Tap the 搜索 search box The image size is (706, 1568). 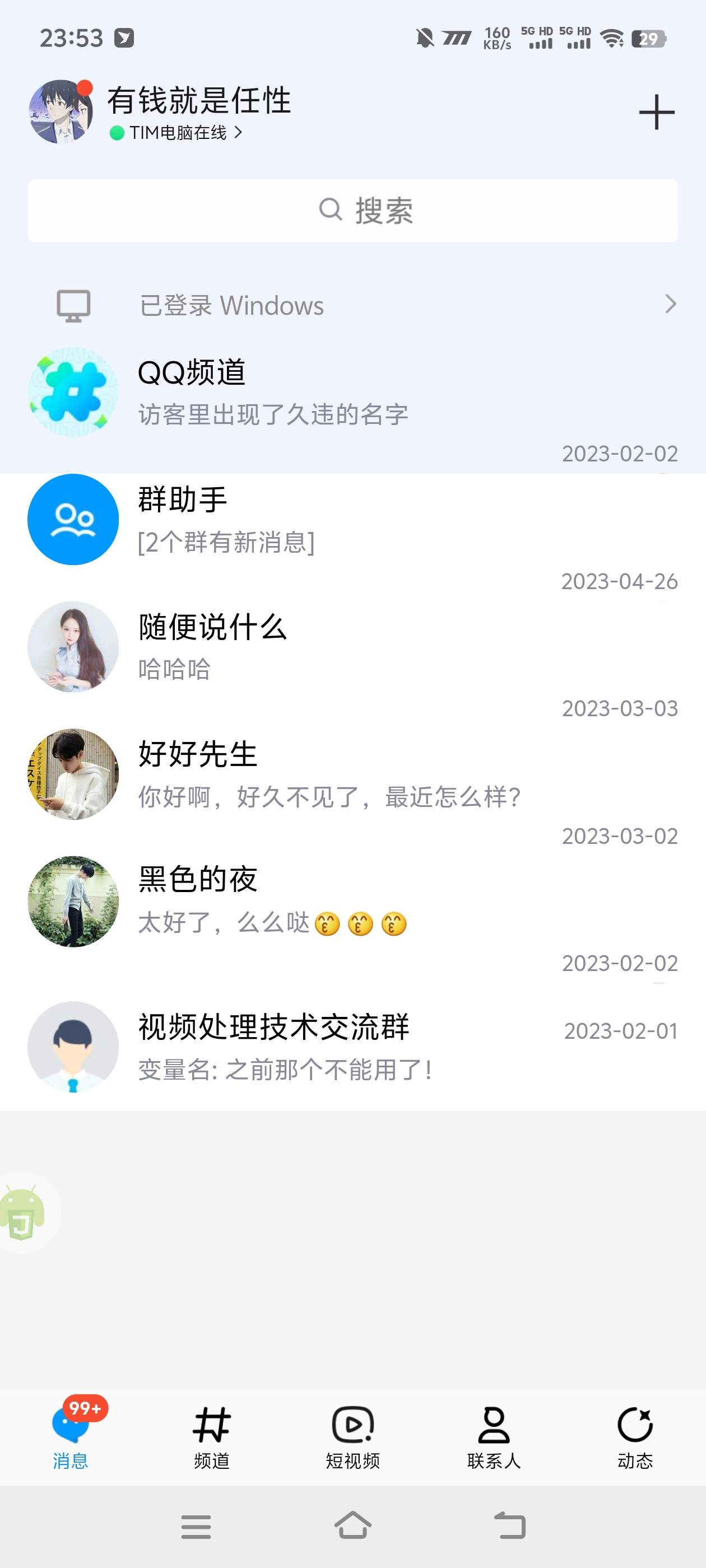[352, 211]
